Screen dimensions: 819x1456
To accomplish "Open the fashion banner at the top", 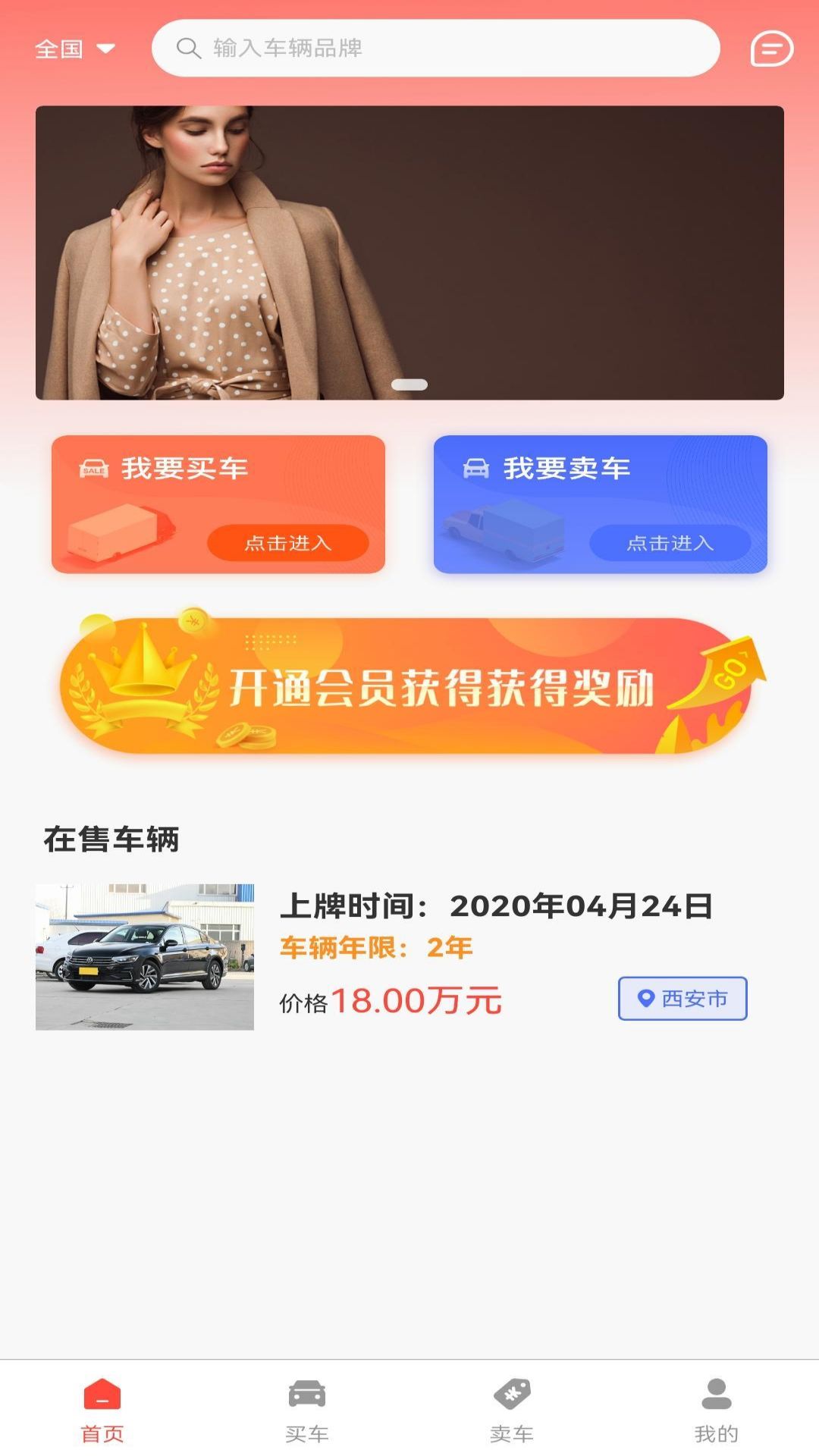I will pos(409,253).
